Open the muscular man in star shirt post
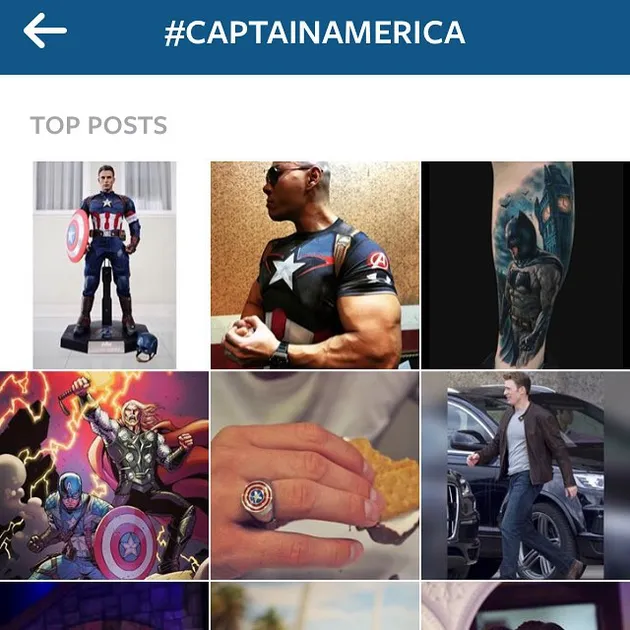This screenshot has width=630, height=630. tap(314, 265)
